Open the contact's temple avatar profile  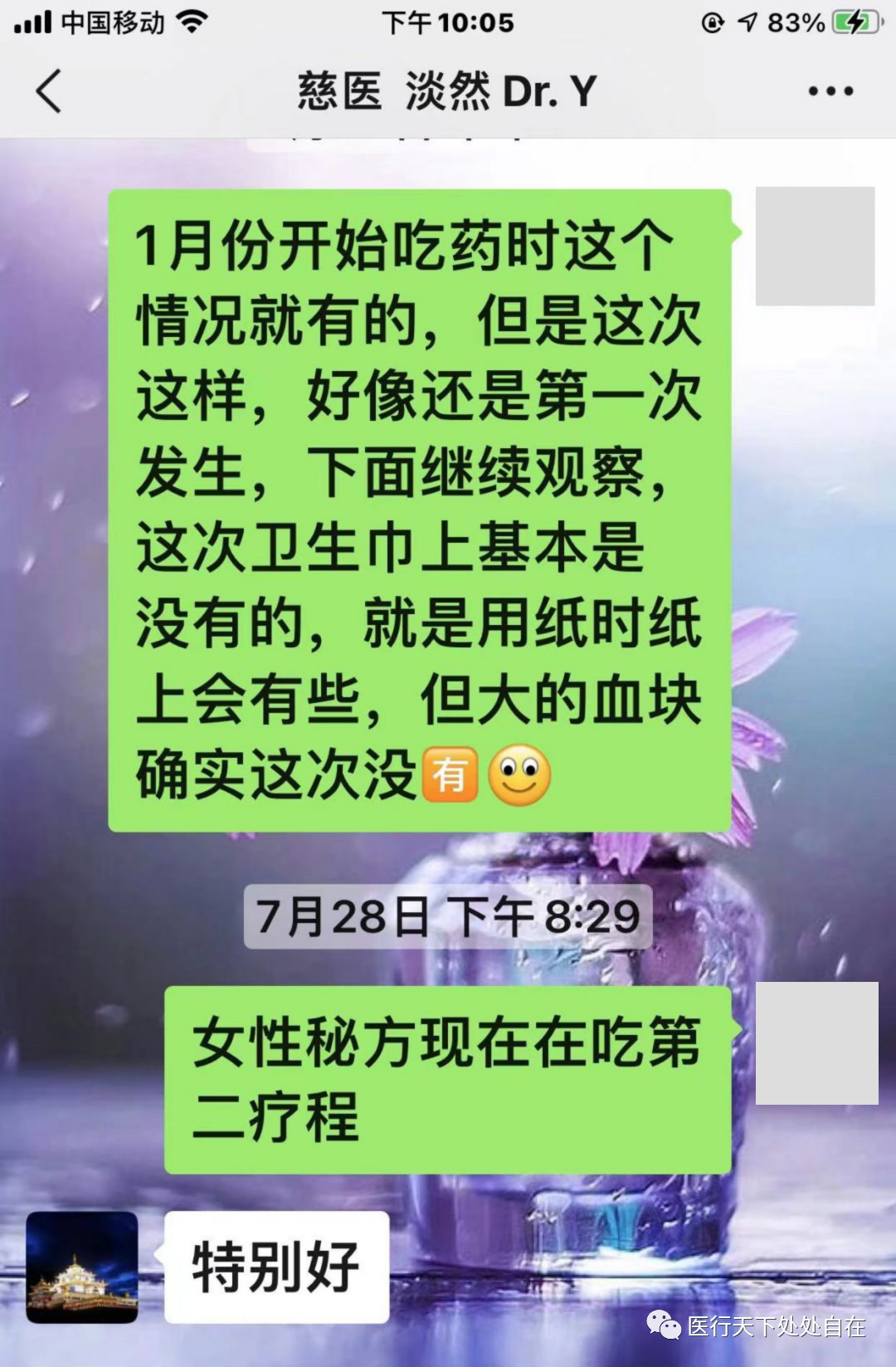coord(82,1267)
